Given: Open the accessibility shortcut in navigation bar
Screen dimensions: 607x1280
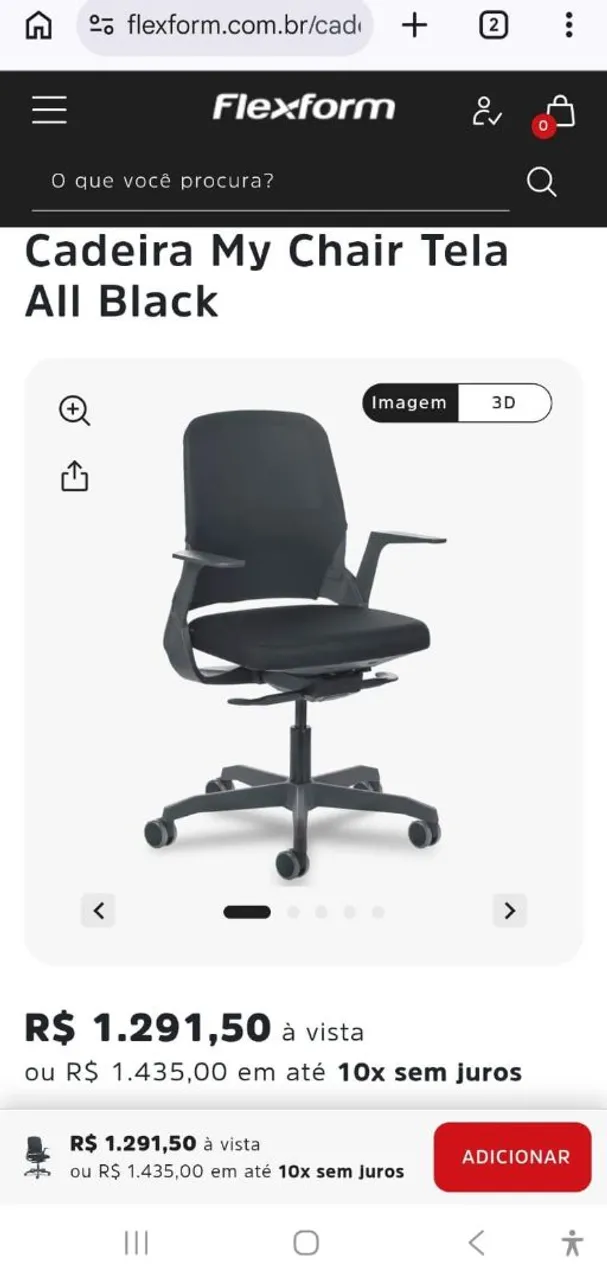Looking at the screenshot, I should click(x=572, y=1243).
